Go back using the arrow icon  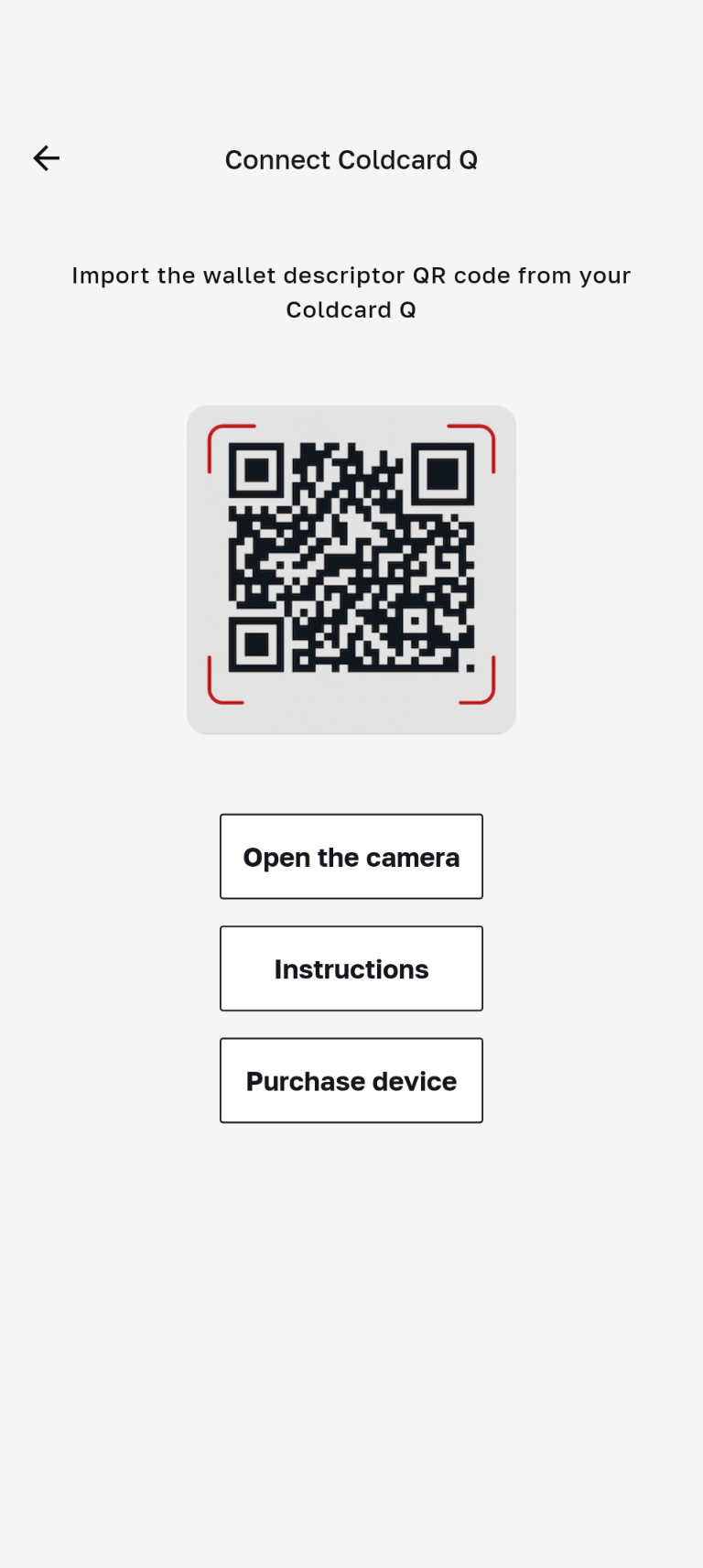tap(47, 158)
